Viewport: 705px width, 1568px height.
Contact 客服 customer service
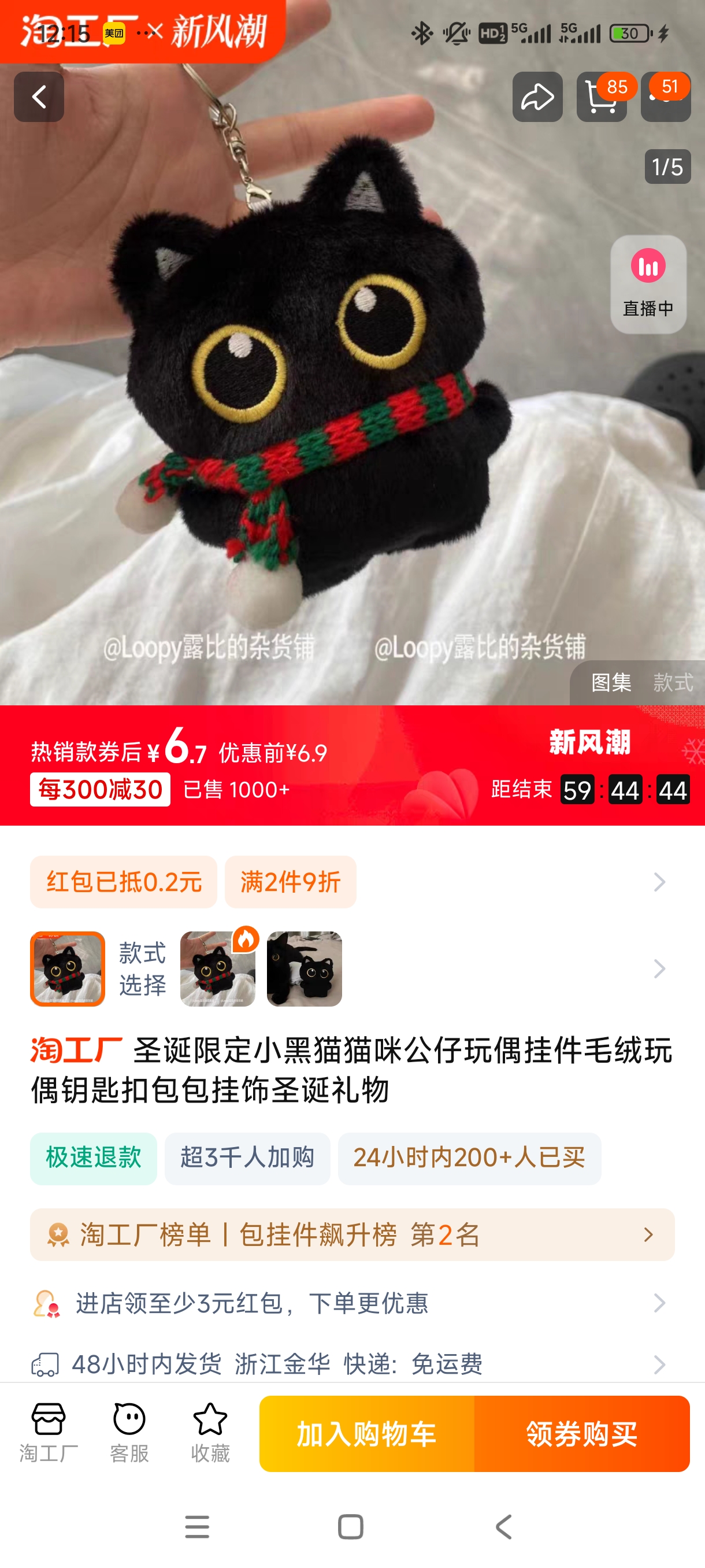[x=129, y=1433]
